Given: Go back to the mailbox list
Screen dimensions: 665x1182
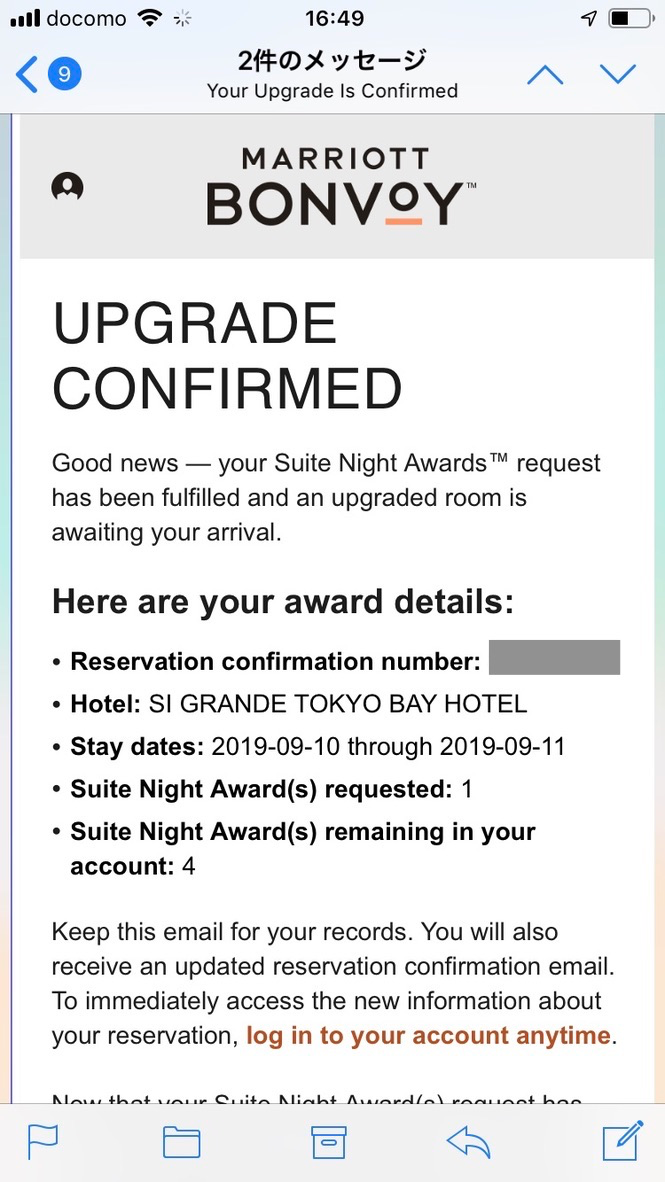Looking at the screenshot, I should tap(47, 74).
